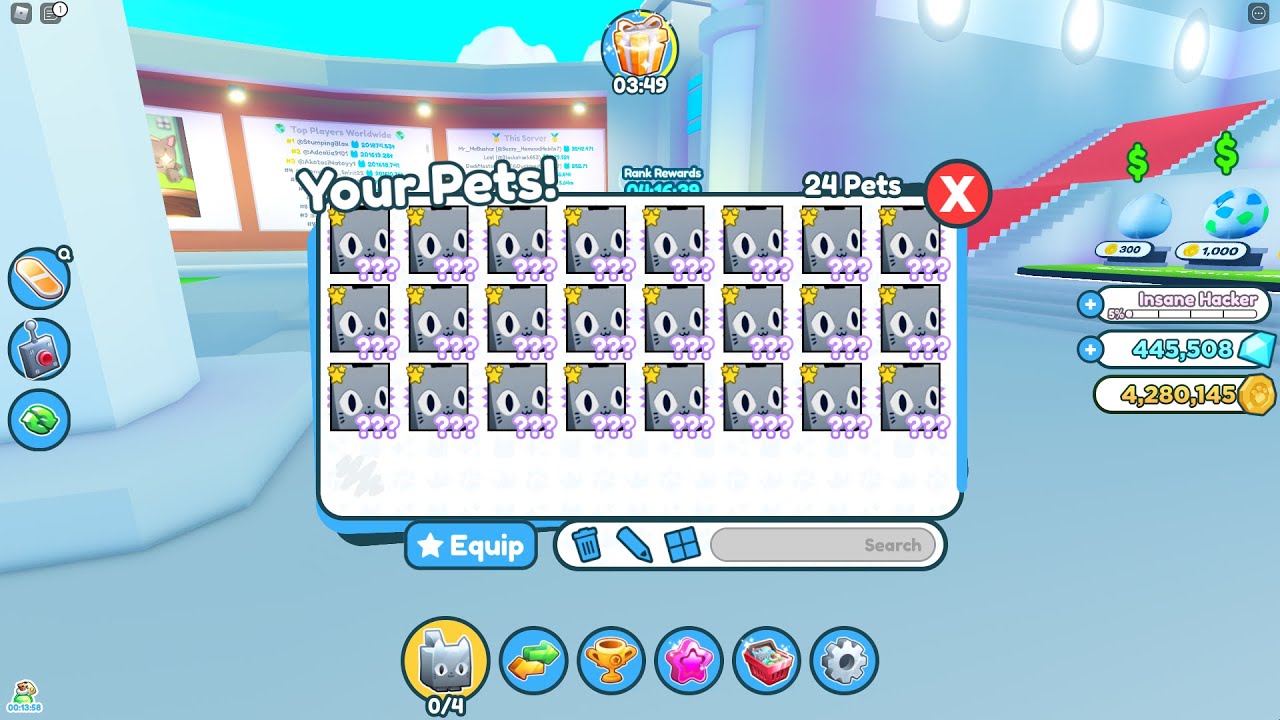
Task: Tap the plus beside Insane Hacker rank
Action: pyautogui.click(x=1091, y=303)
